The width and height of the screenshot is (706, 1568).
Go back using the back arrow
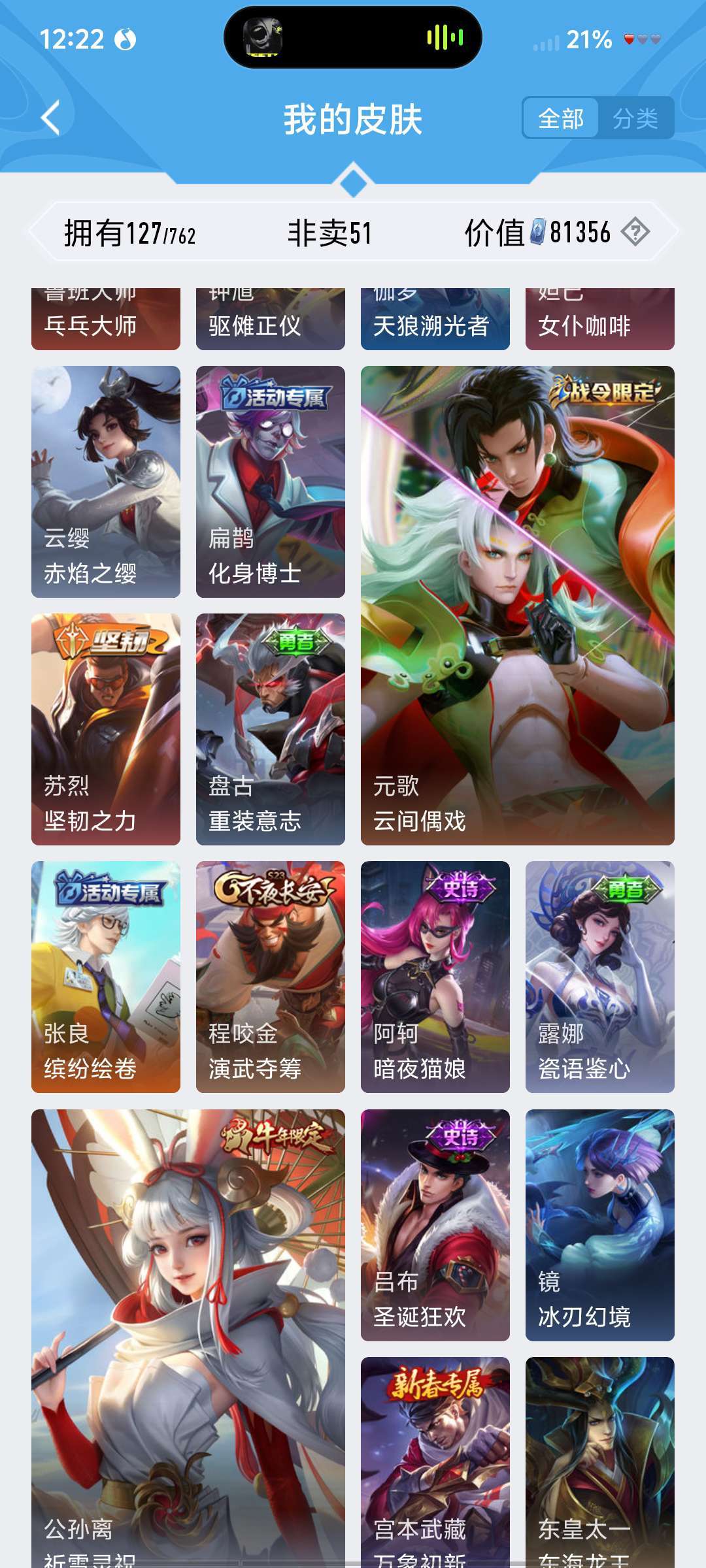[51, 118]
